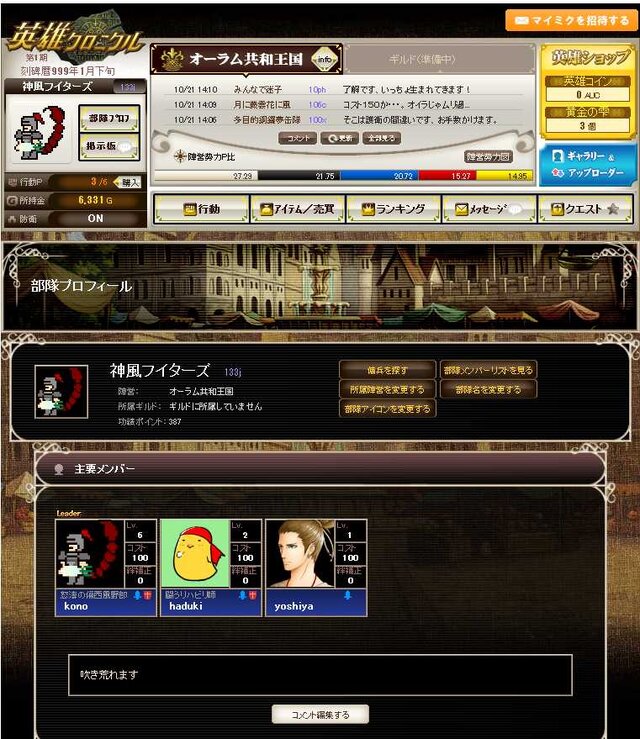640x739 pixels.
Task: Tap 部隊アイコンを変更する to change the icon
Action: pyautogui.click(x=387, y=409)
